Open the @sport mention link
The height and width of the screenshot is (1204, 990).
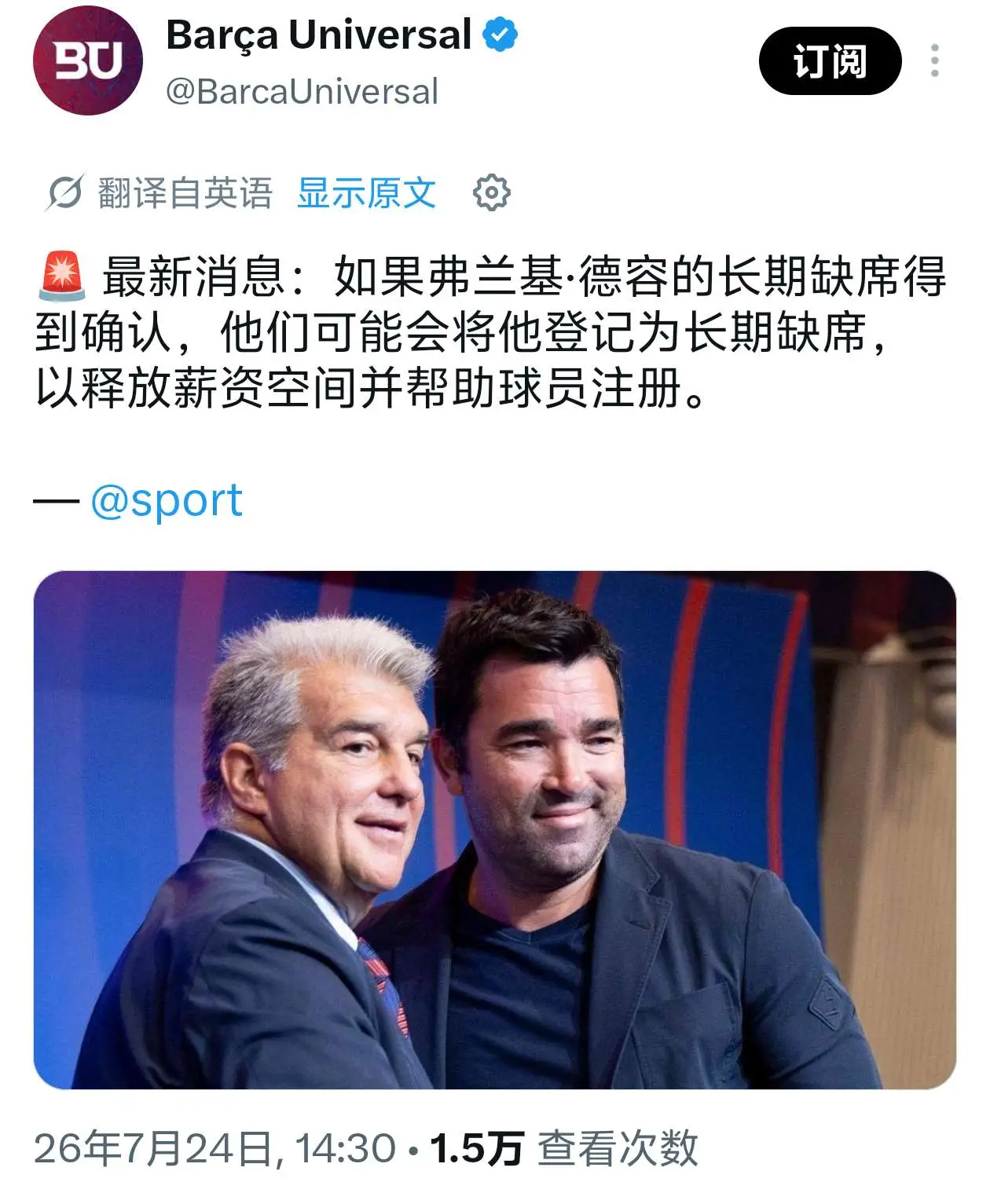coord(167,500)
